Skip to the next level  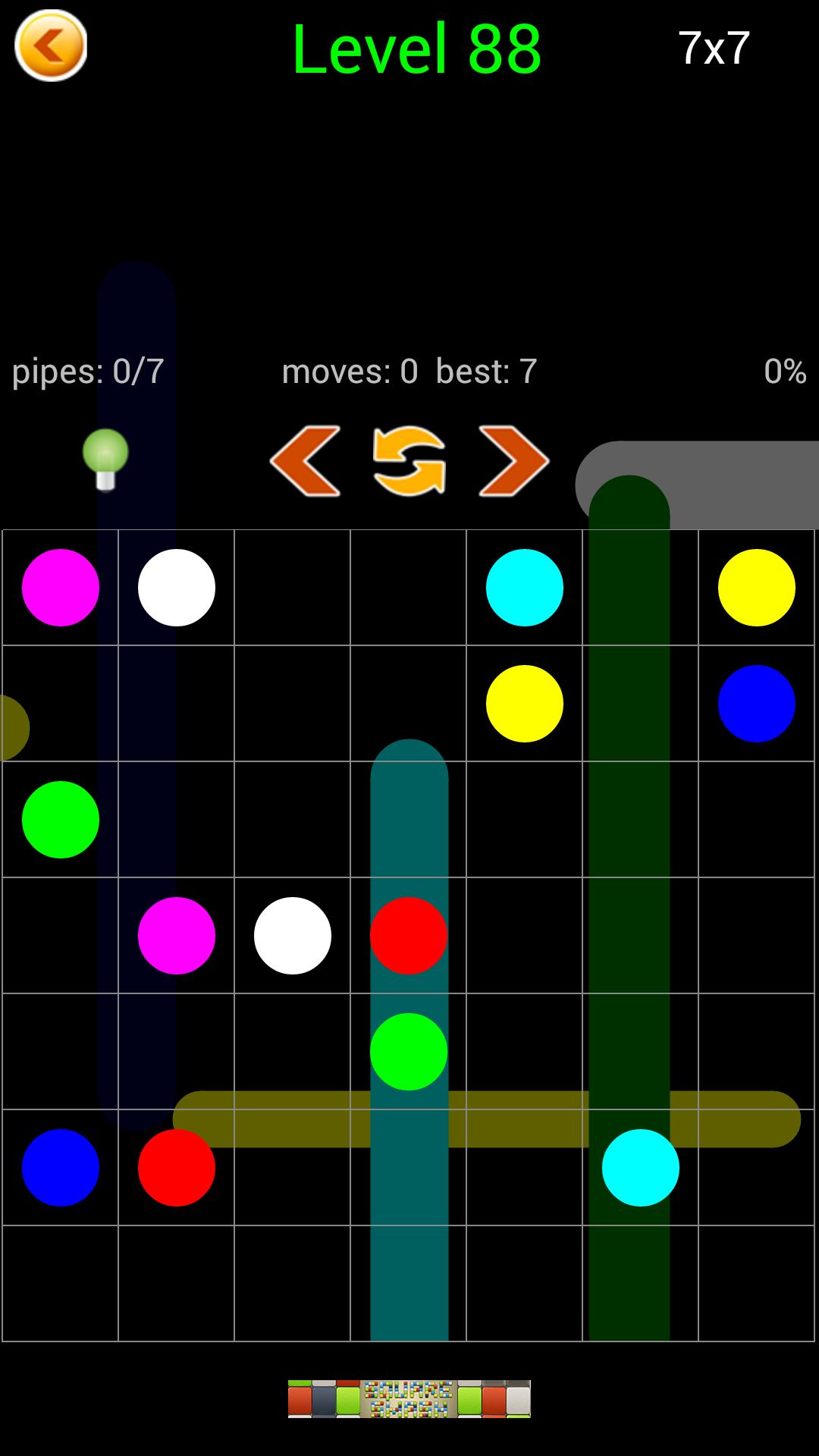tap(513, 461)
